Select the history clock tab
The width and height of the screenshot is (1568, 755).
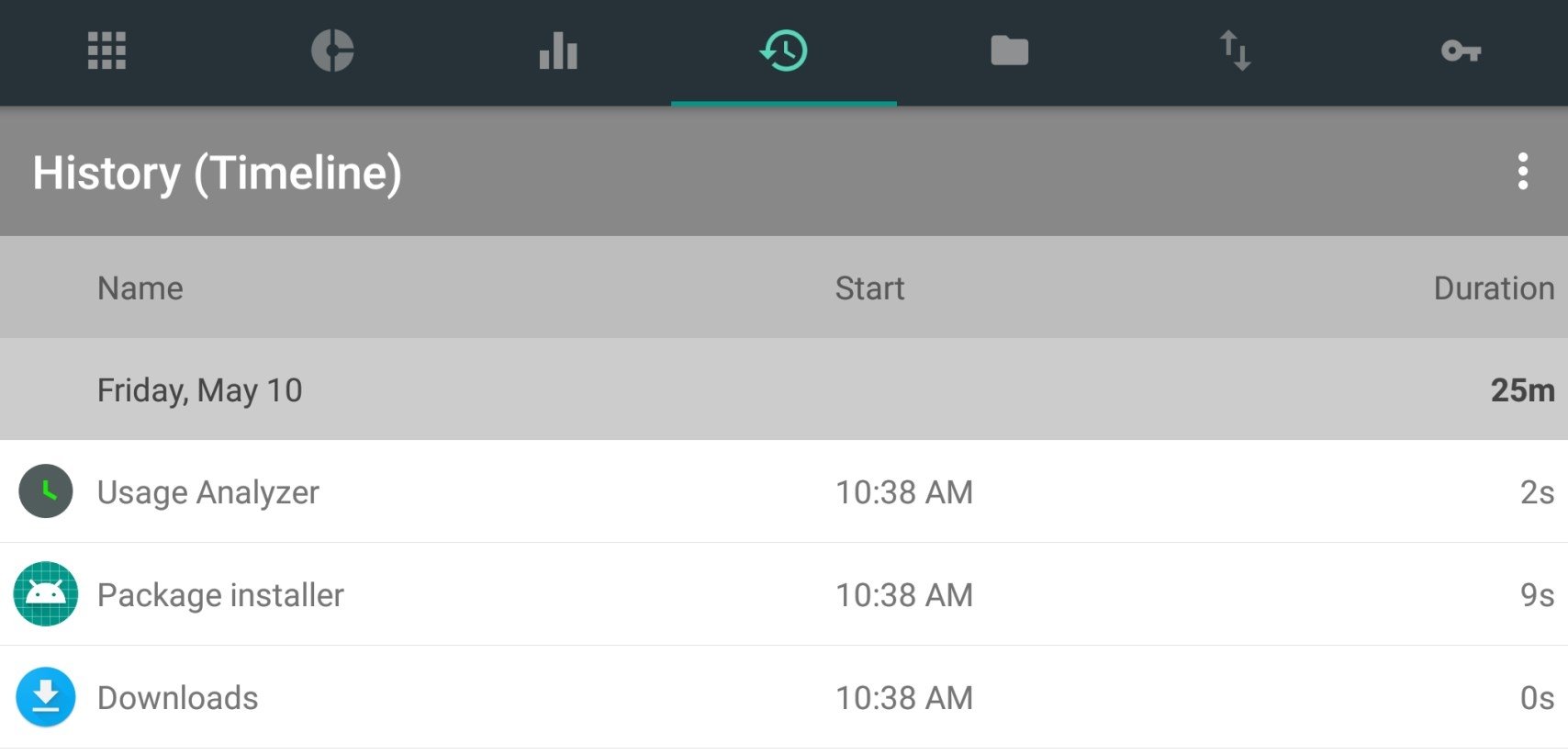click(x=784, y=51)
